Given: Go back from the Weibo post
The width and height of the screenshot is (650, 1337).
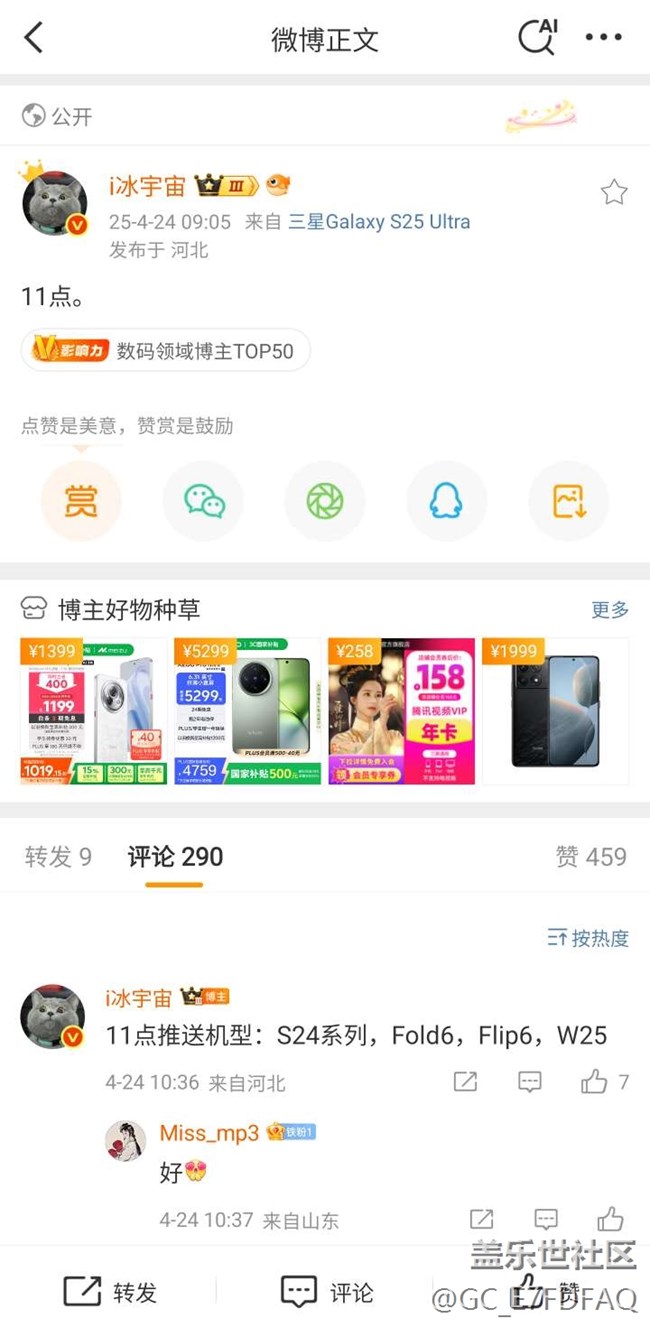Looking at the screenshot, I should pyautogui.click(x=34, y=38).
